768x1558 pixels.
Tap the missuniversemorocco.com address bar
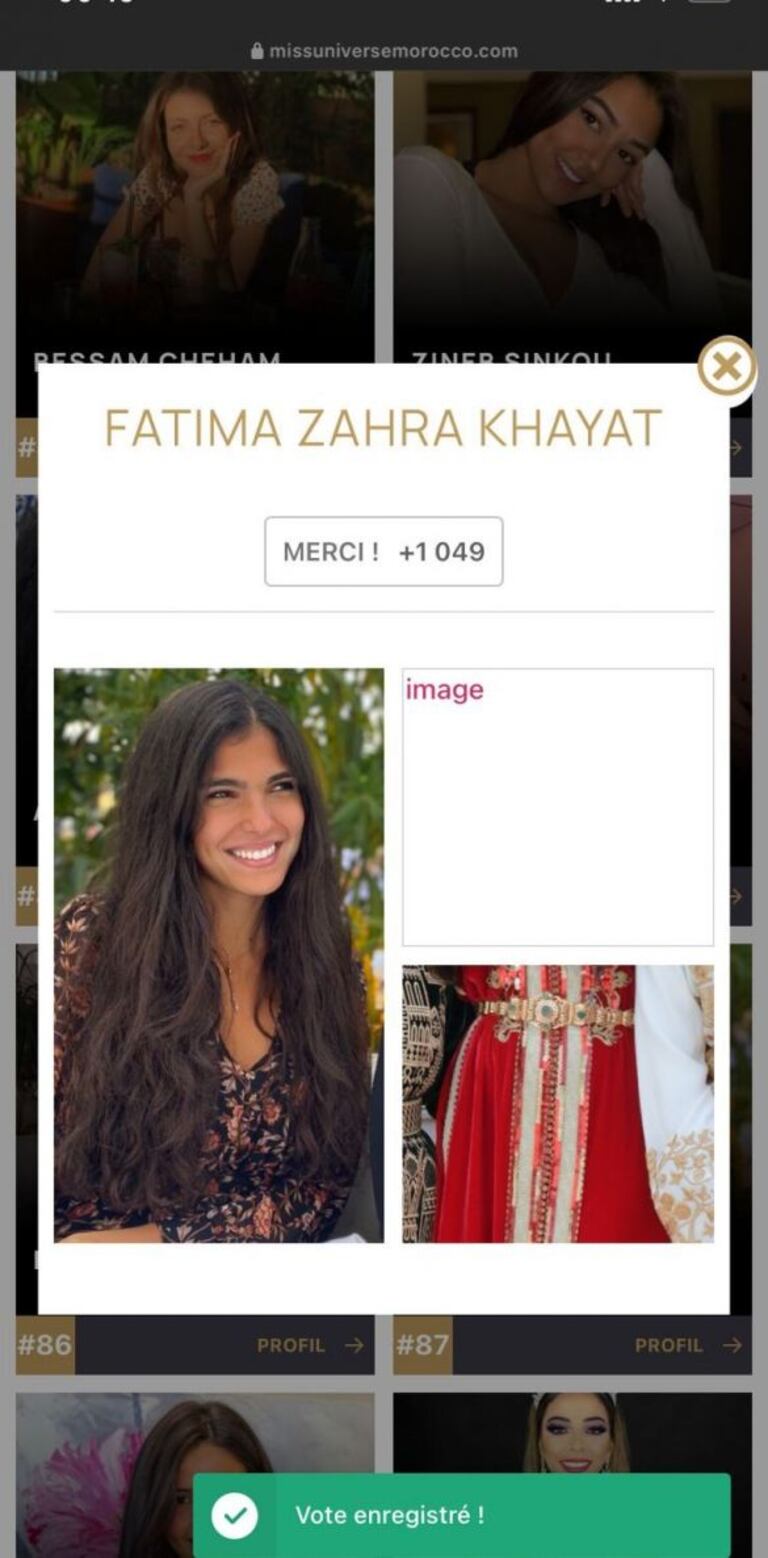384,51
